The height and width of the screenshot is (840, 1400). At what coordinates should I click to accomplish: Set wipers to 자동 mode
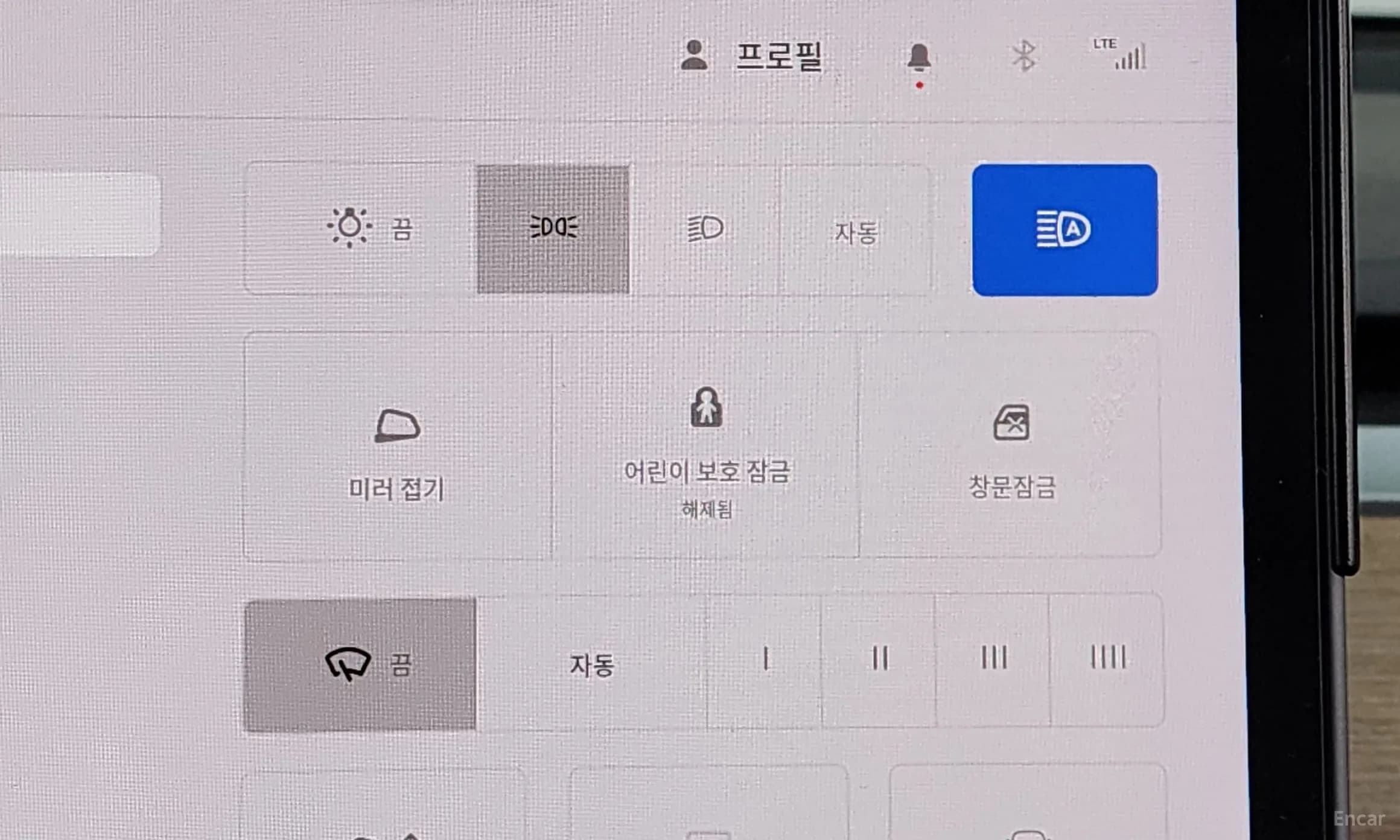592,664
